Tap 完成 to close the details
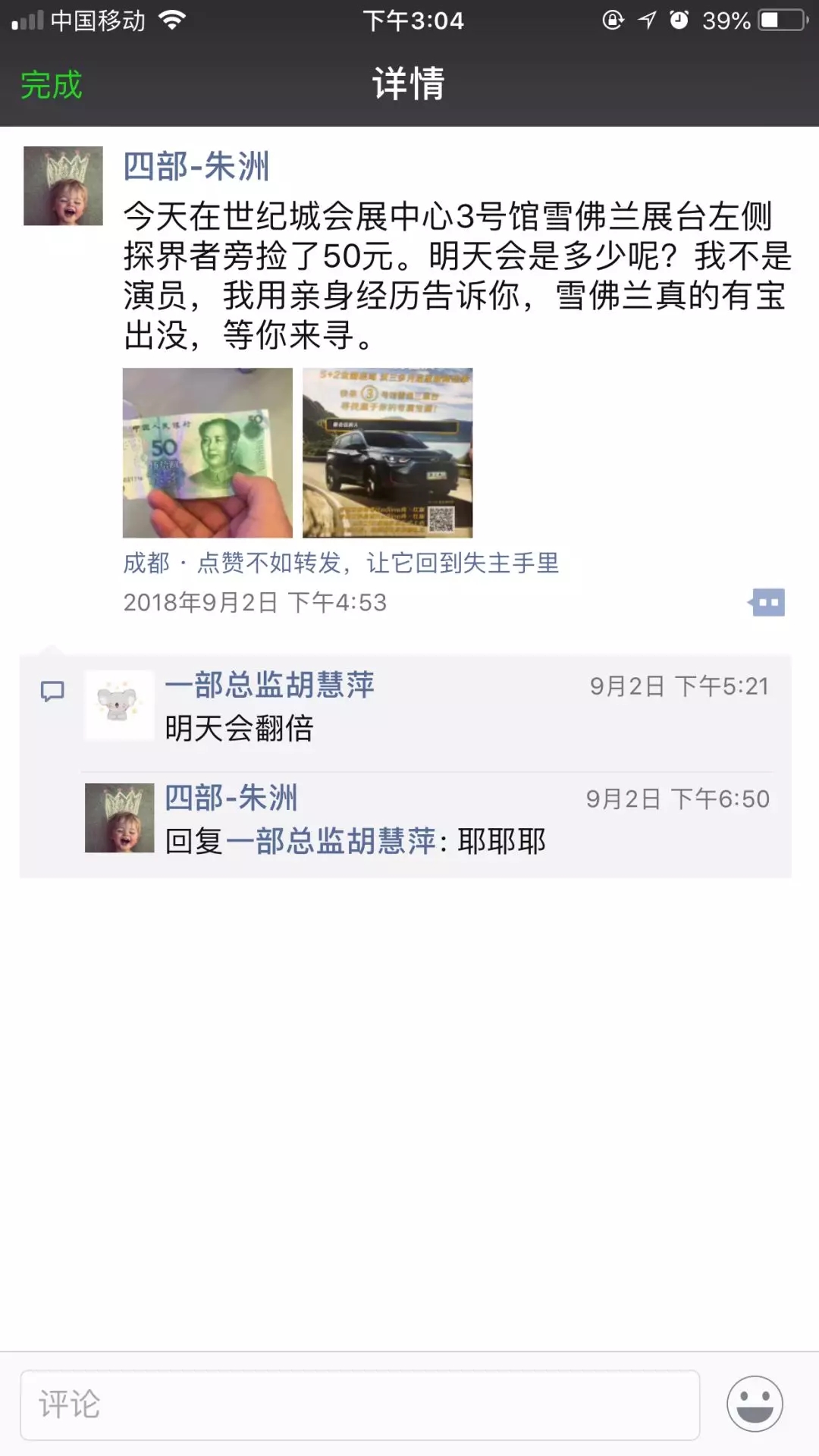The image size is (819, 1456). pos(51,85)
